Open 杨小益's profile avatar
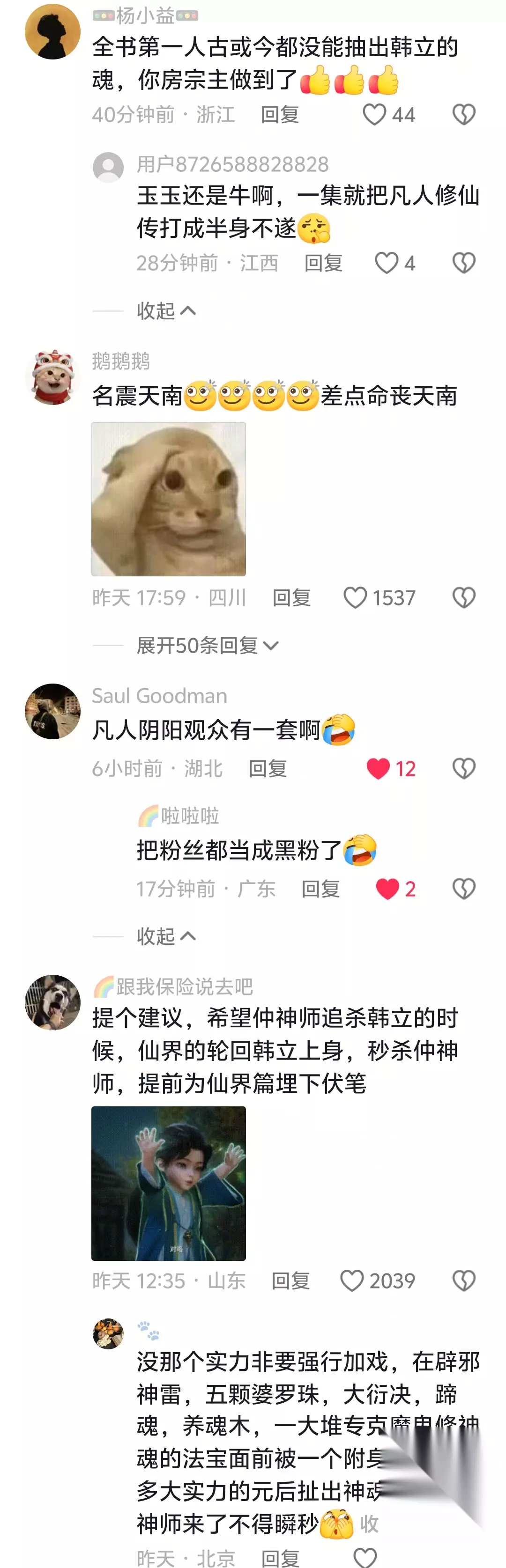This screenshot has width=506, height=1568. [53, 32]
